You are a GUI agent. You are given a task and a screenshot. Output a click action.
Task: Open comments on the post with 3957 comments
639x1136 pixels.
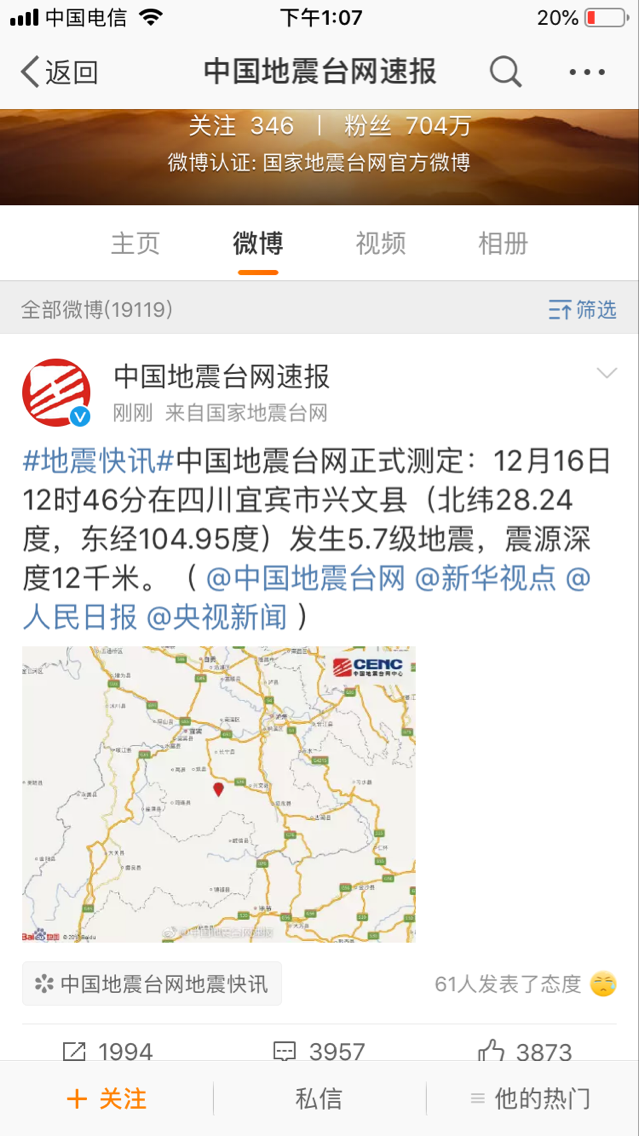[319, 1051]
